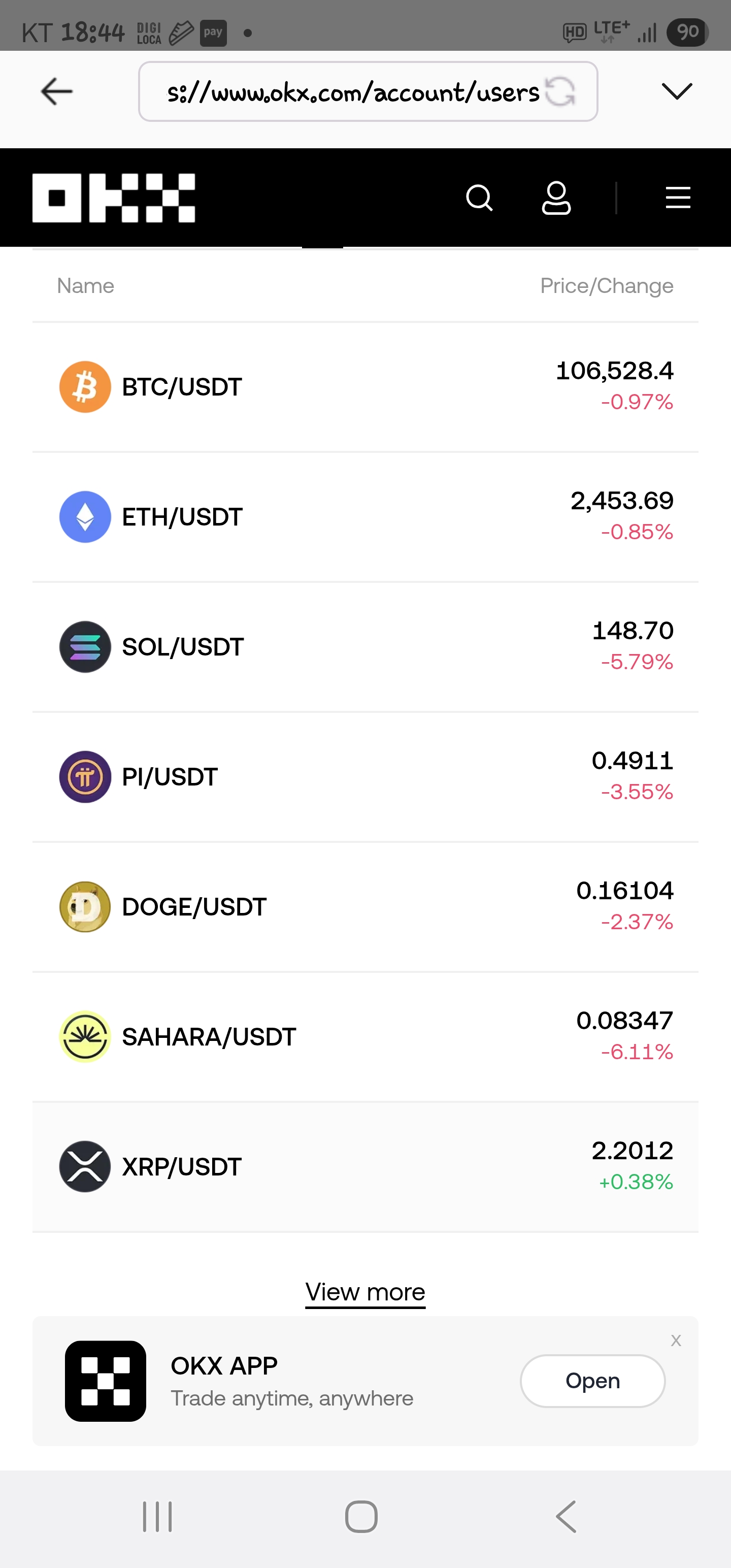Viewport: 731px width, 1568px height.
Task: Expand the browser dropdown chevron
Action: (x=676, y=91)
